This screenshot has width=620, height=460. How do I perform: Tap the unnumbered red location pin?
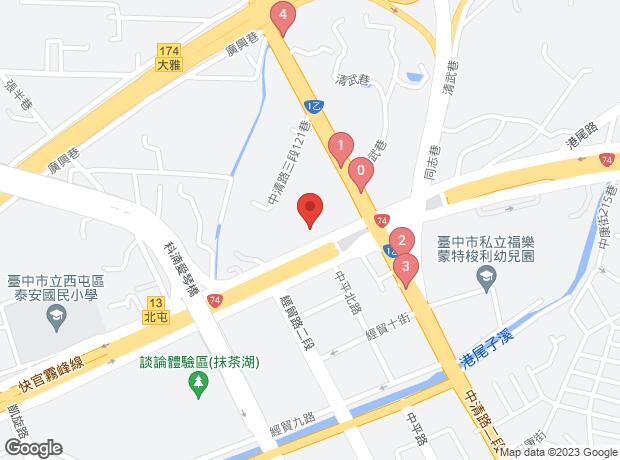pos(310,208)
